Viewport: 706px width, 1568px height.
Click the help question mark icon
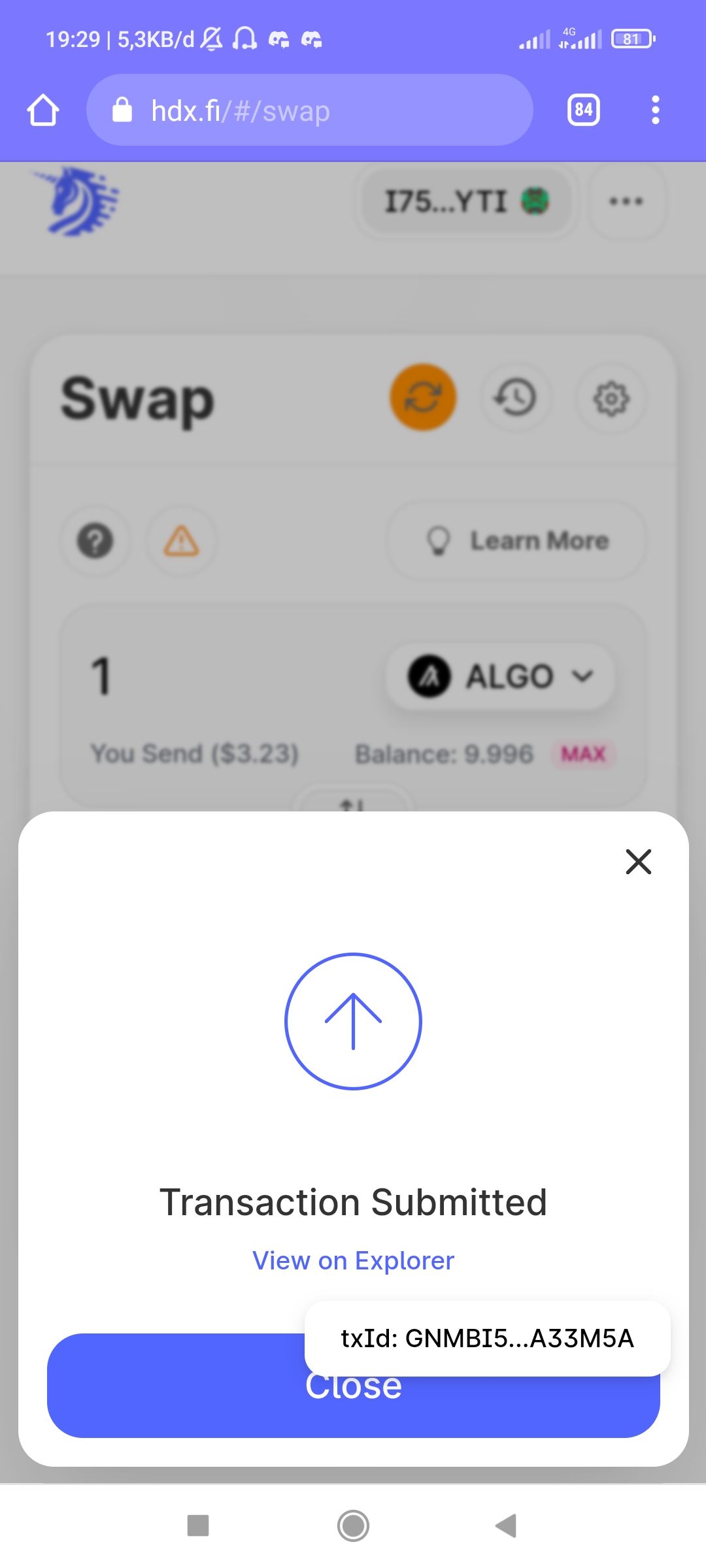(95, 541)
